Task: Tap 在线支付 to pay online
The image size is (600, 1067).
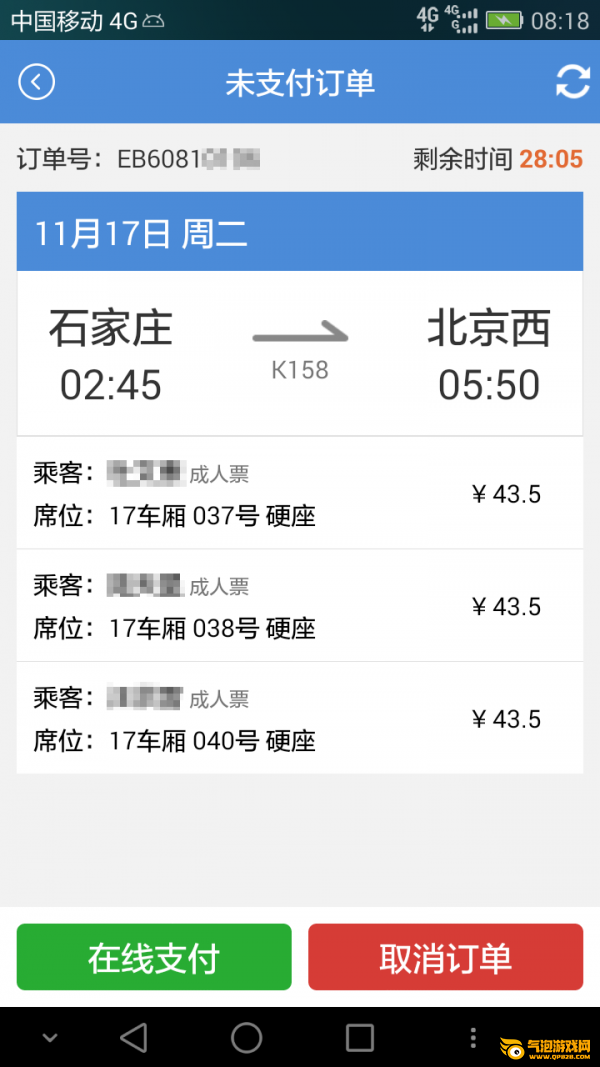Action: pos(154,957)
